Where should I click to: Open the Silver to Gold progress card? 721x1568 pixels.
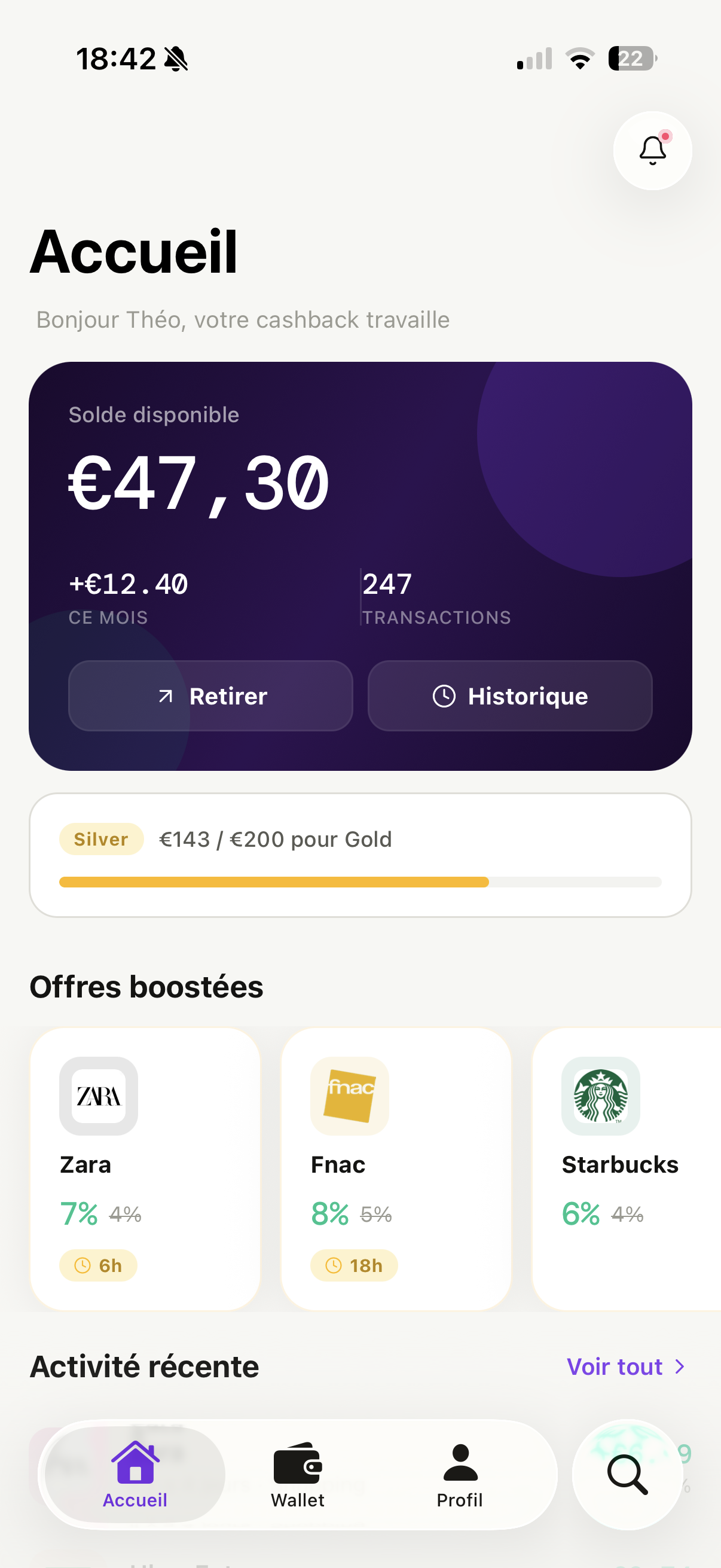(x=360, y=855)
